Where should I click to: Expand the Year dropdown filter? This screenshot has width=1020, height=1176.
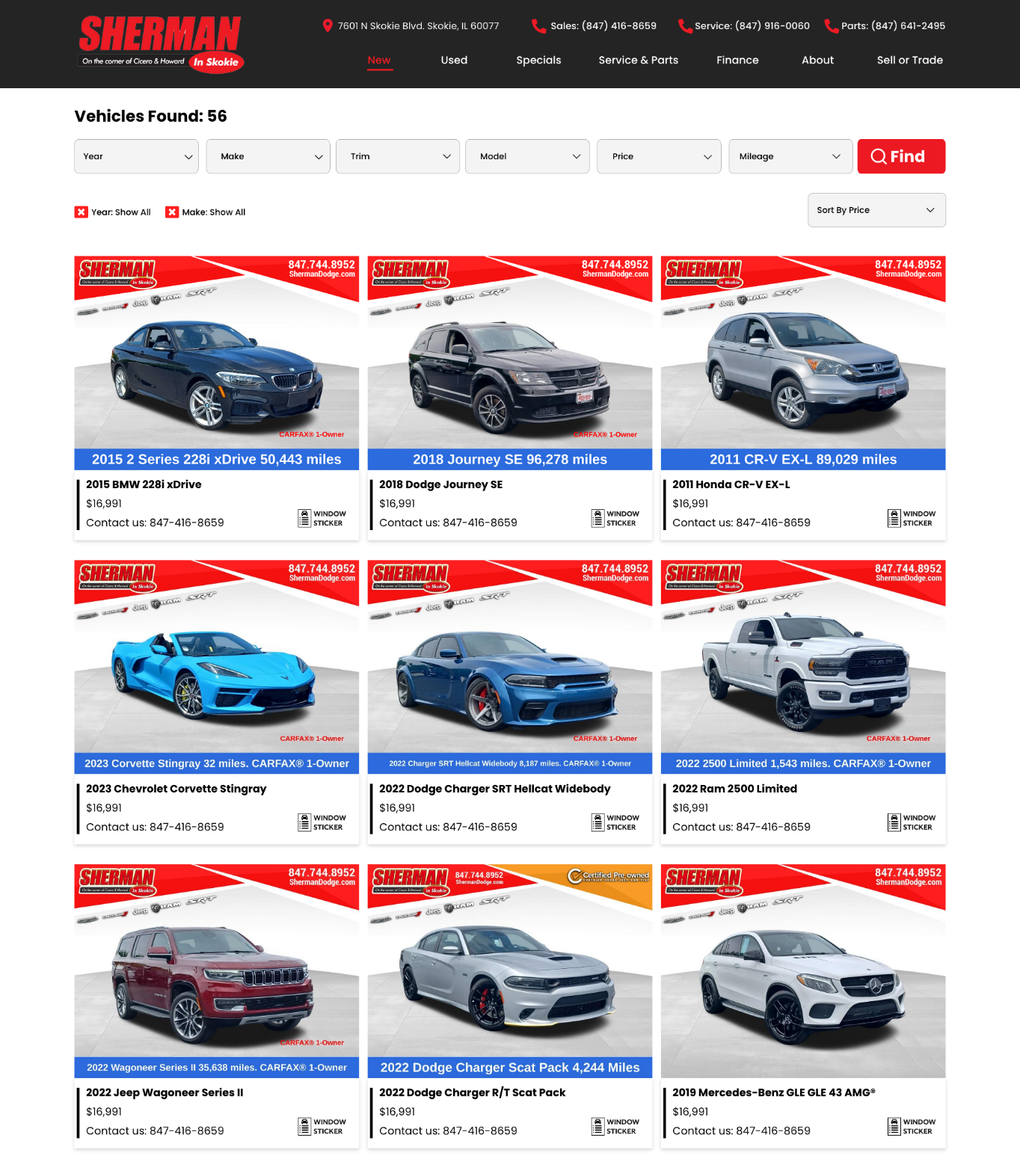(x=136, y=156)
